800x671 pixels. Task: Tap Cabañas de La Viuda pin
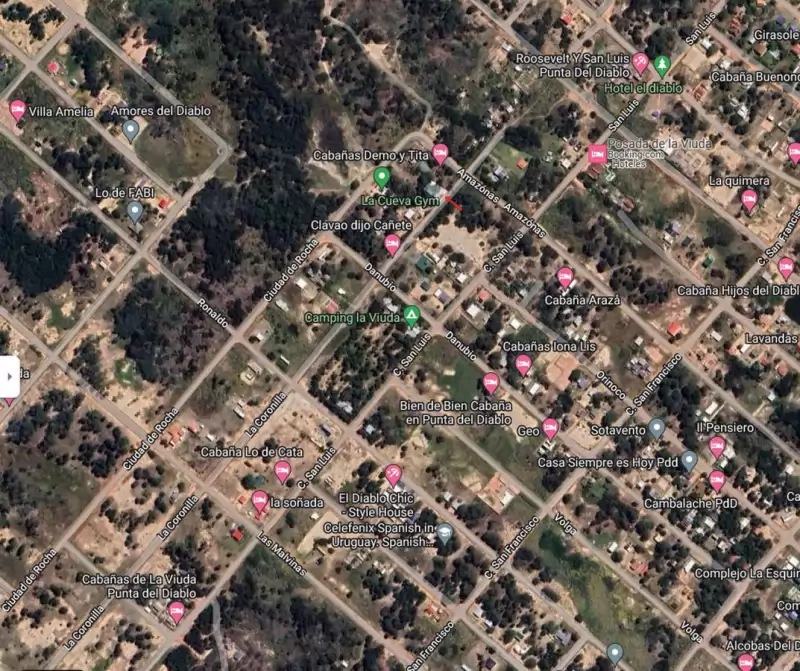(176, 611)
